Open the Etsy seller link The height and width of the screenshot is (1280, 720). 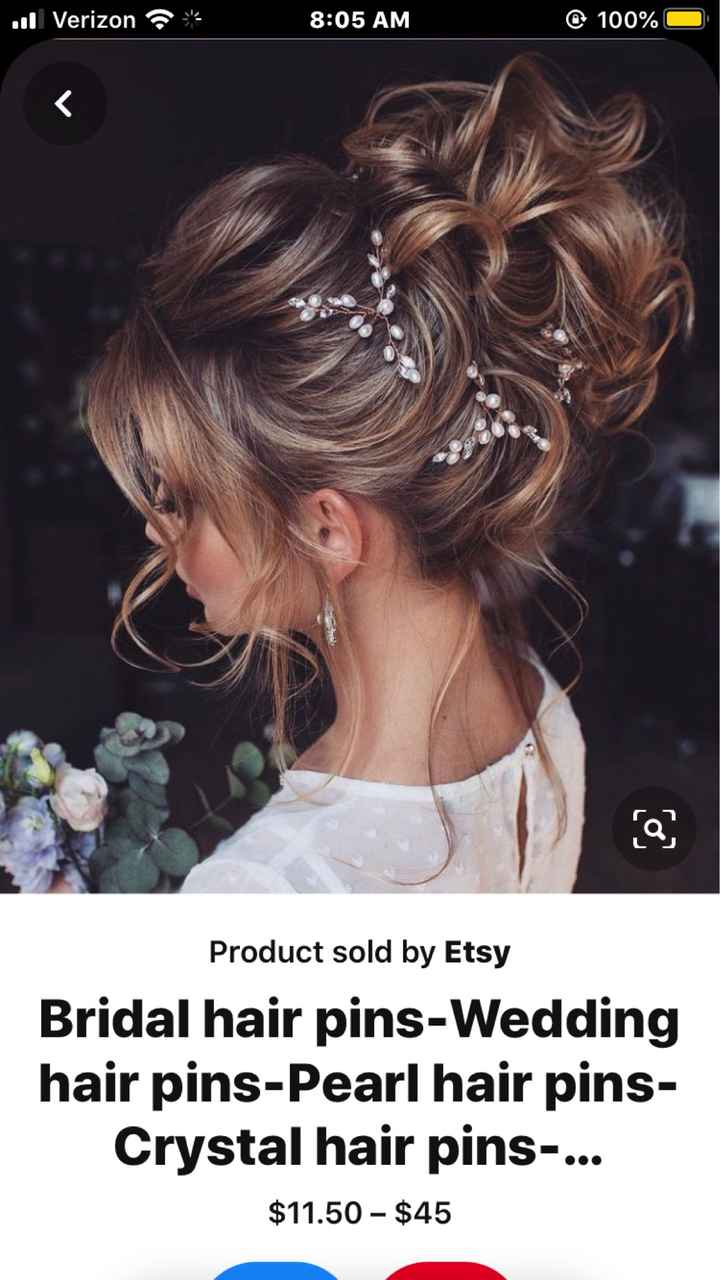(x=477, y=953)
